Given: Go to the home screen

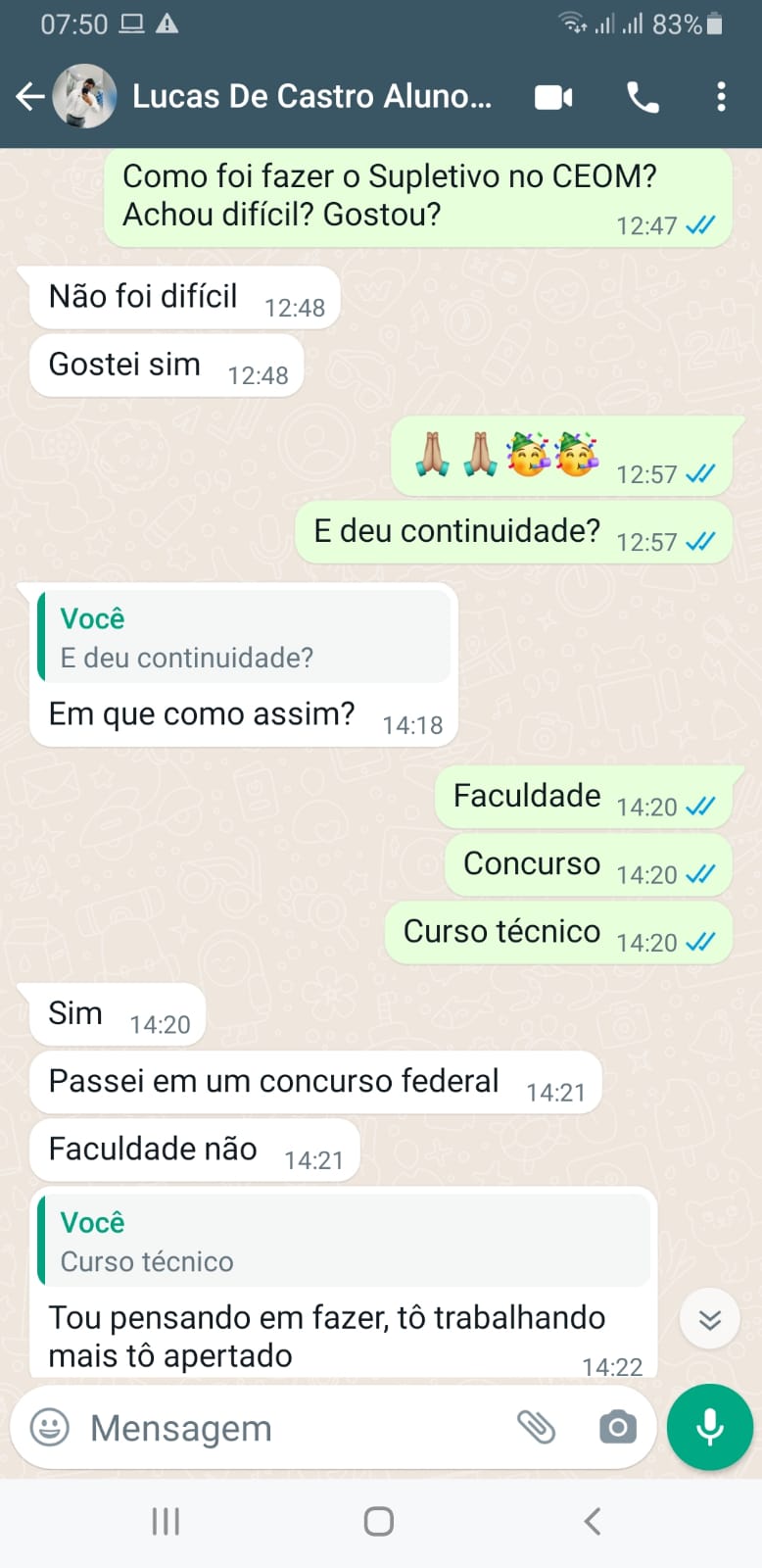Looking at the screenshot, I should coord(379,1521).
